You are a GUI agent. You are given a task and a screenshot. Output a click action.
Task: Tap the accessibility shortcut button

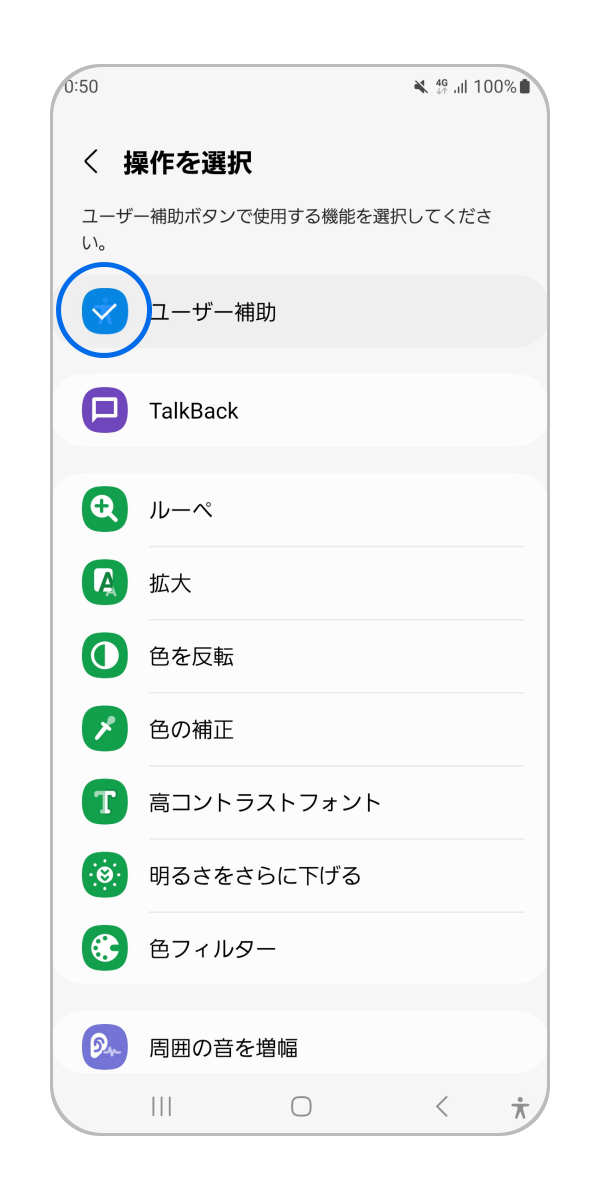pos(519,1107)
